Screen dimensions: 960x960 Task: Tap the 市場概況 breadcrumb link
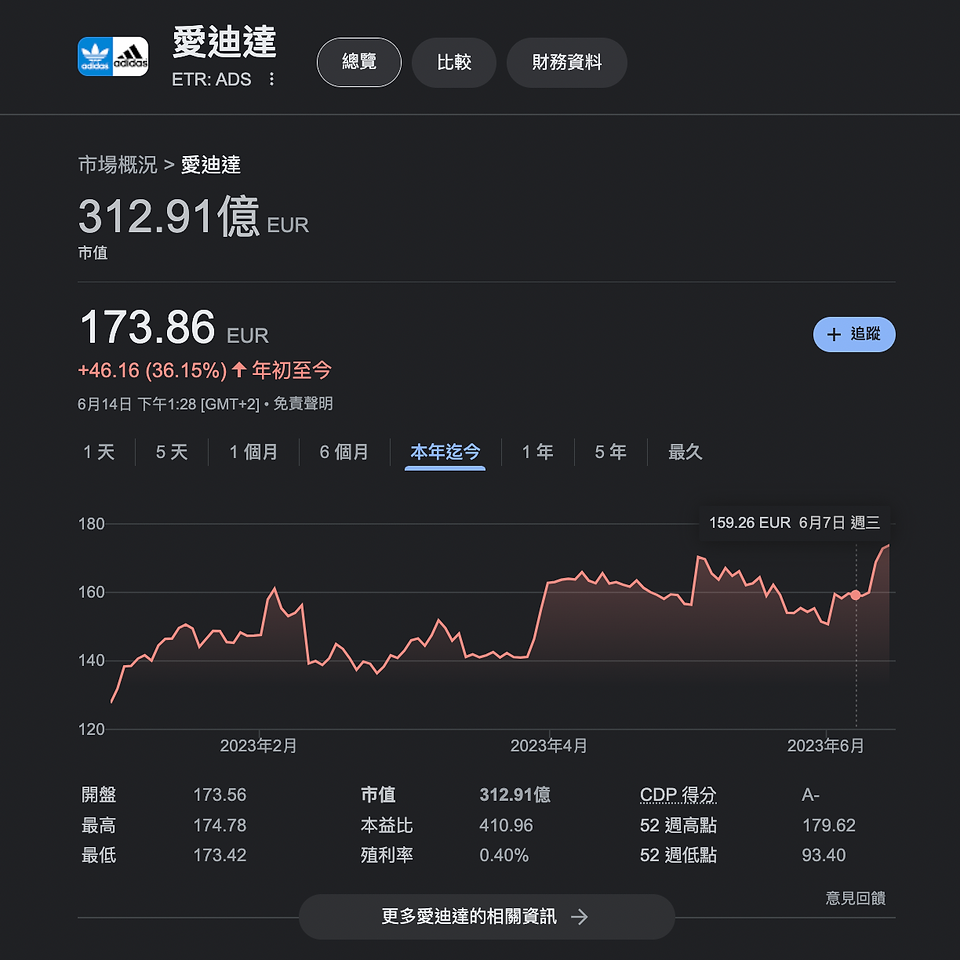[x=118, y=165]
